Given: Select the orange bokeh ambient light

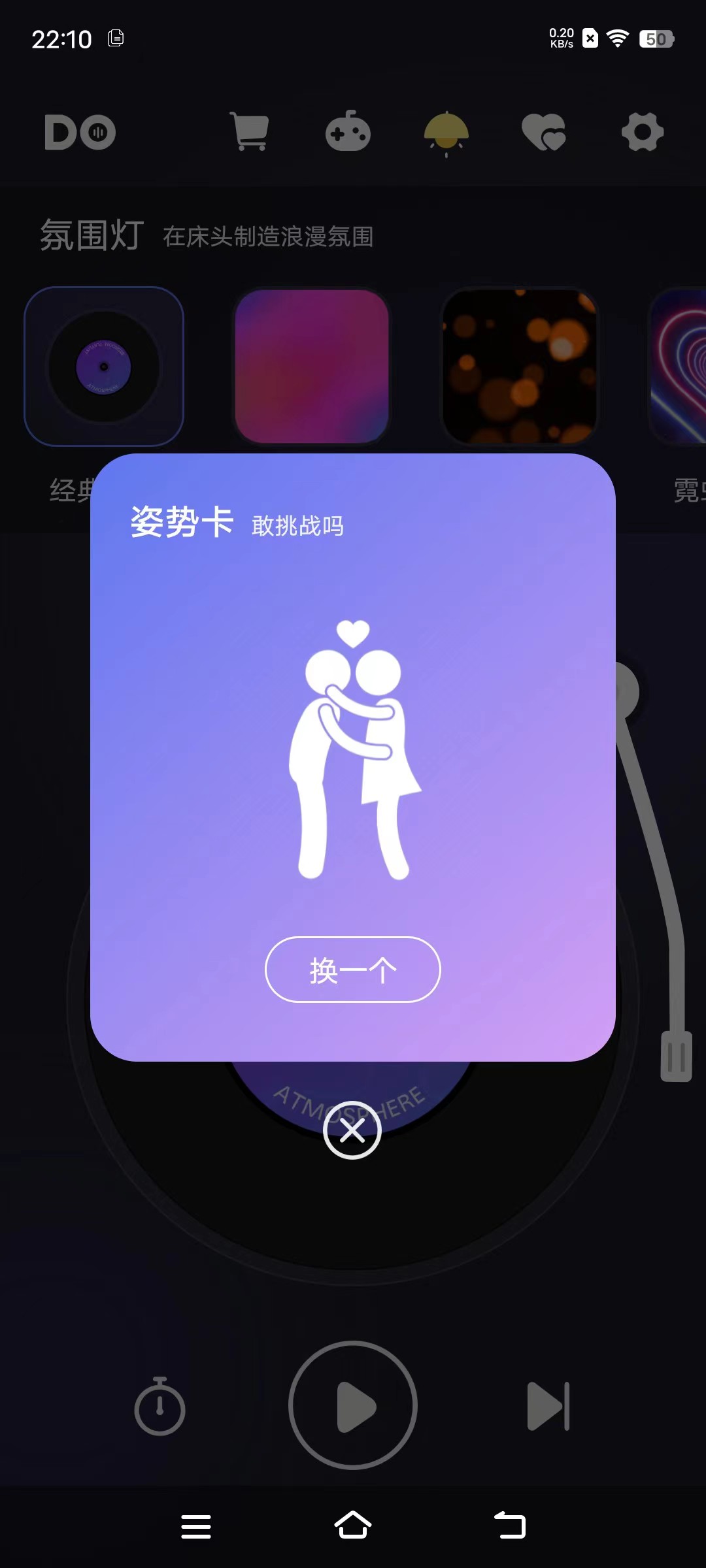Looking at the screenshot, I should [520, 367].
